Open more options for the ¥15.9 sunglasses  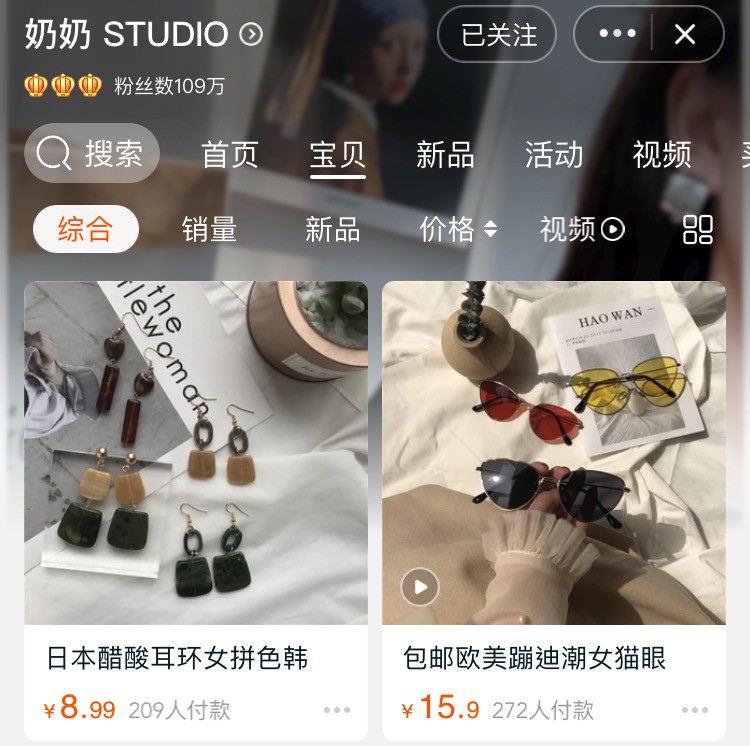pos(695,710)
